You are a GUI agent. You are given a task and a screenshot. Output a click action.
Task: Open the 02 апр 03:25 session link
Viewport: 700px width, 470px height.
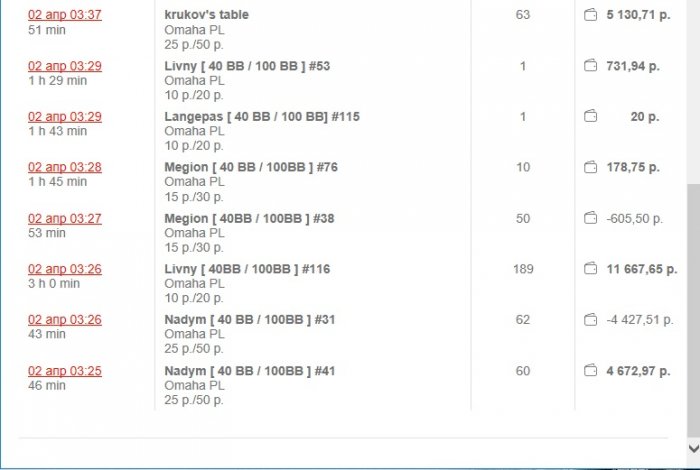click(x=64, y=371)
